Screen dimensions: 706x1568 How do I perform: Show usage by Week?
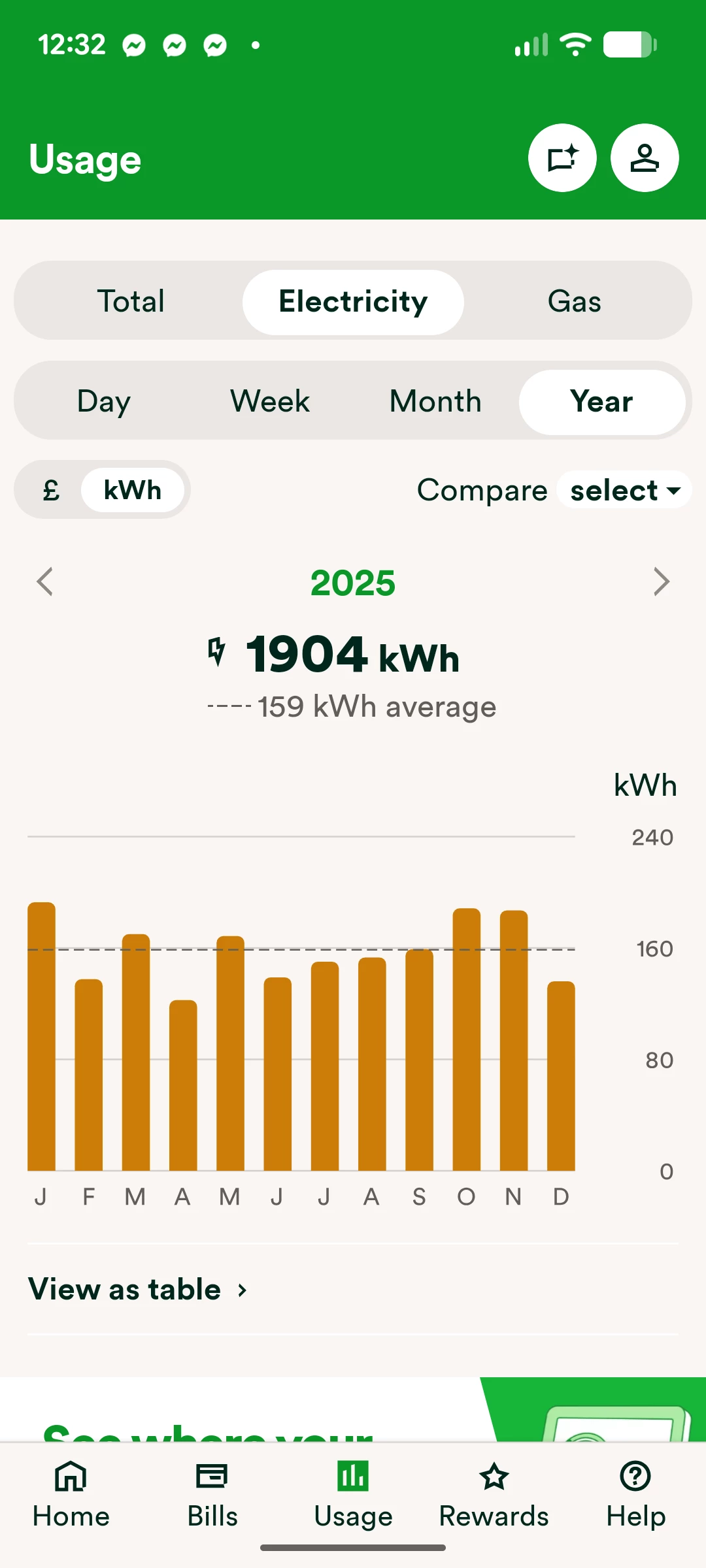[x=270, y=401]
